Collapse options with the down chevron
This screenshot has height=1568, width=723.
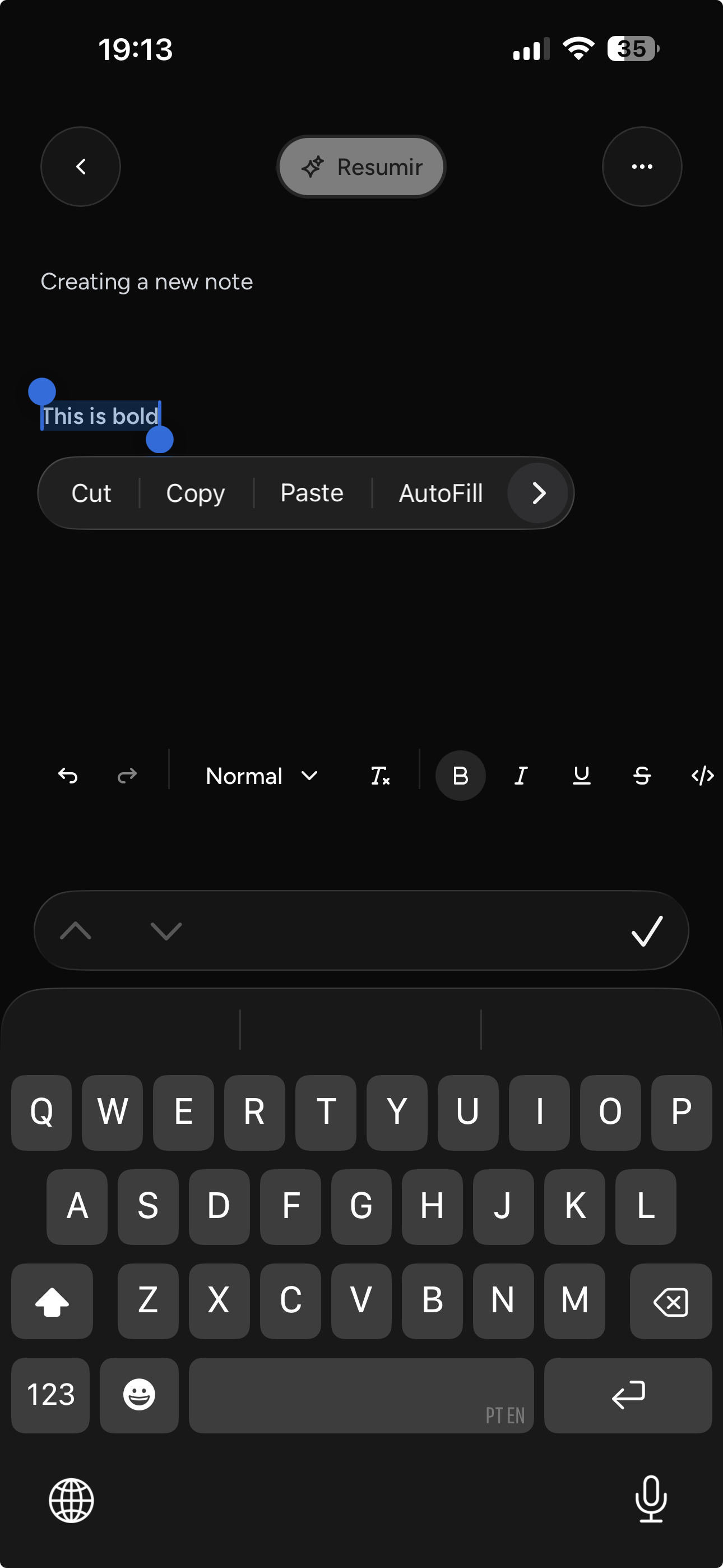point(166,931)
